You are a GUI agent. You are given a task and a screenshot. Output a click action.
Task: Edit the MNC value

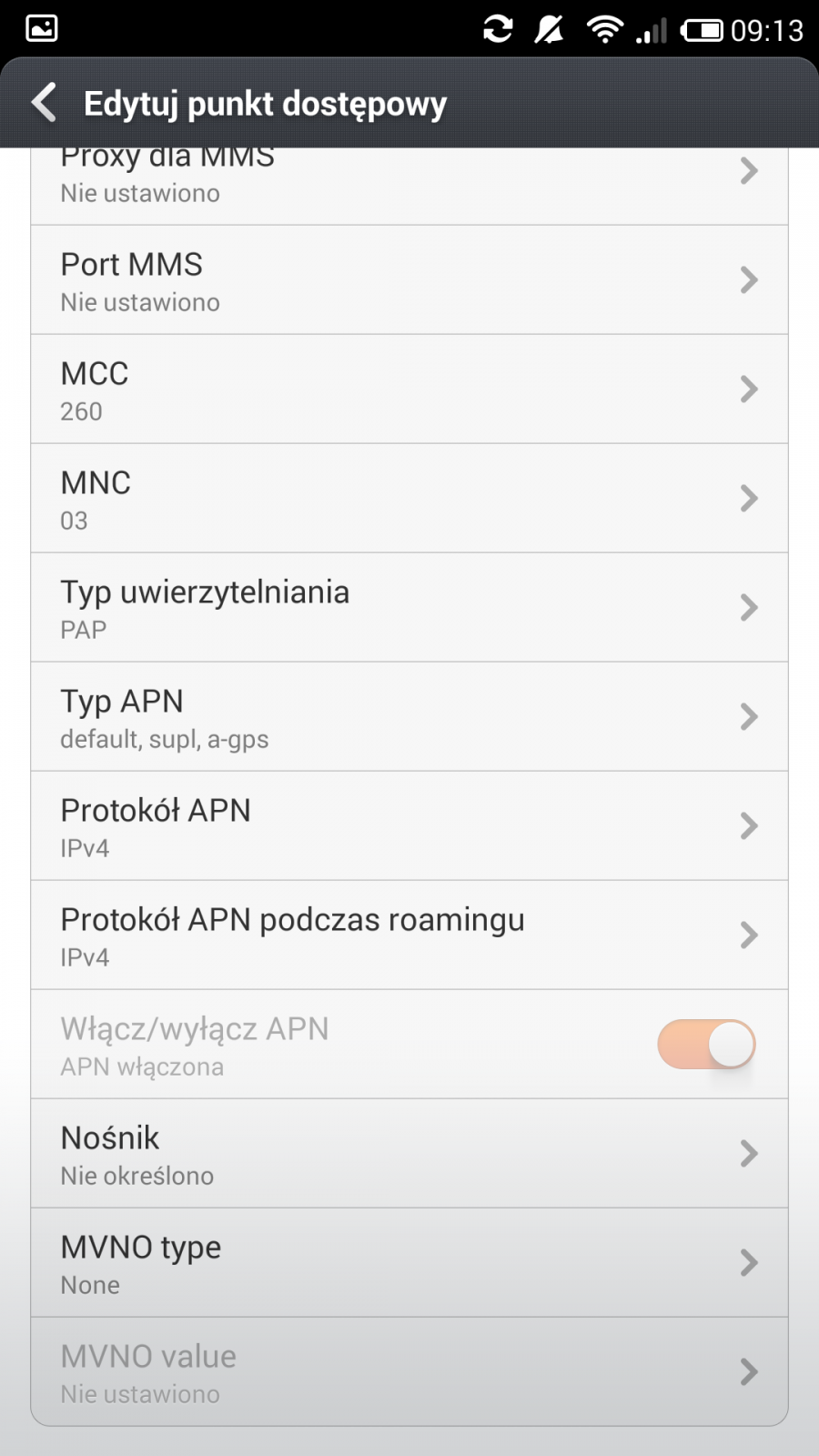pos(409,499)
